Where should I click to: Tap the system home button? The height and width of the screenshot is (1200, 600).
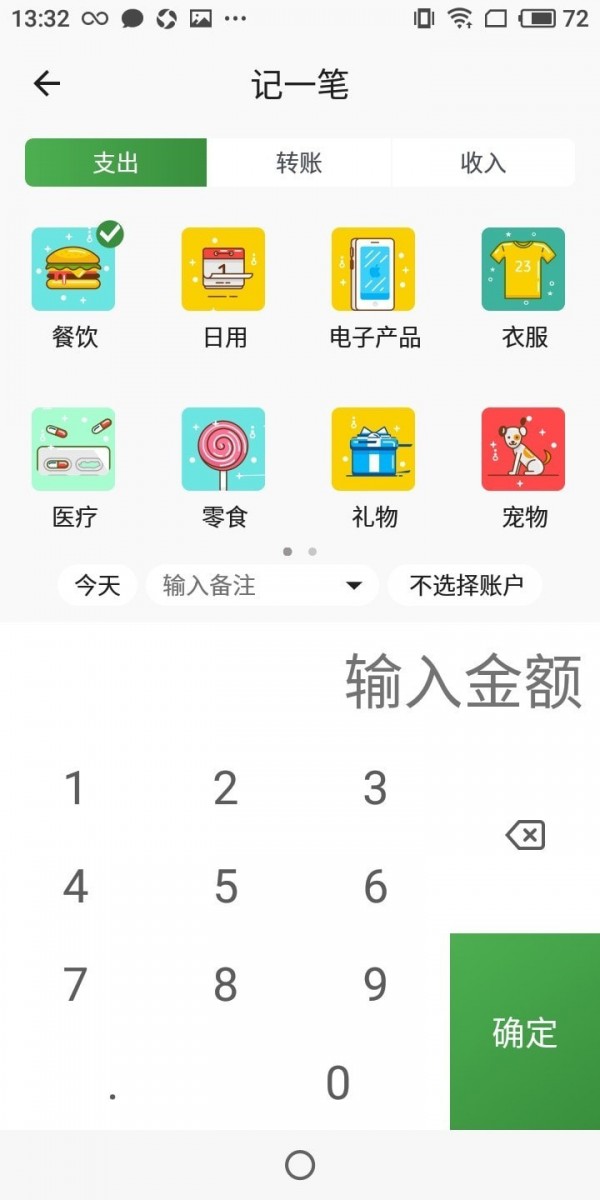pyautogui.click(x=300, y=1165)
